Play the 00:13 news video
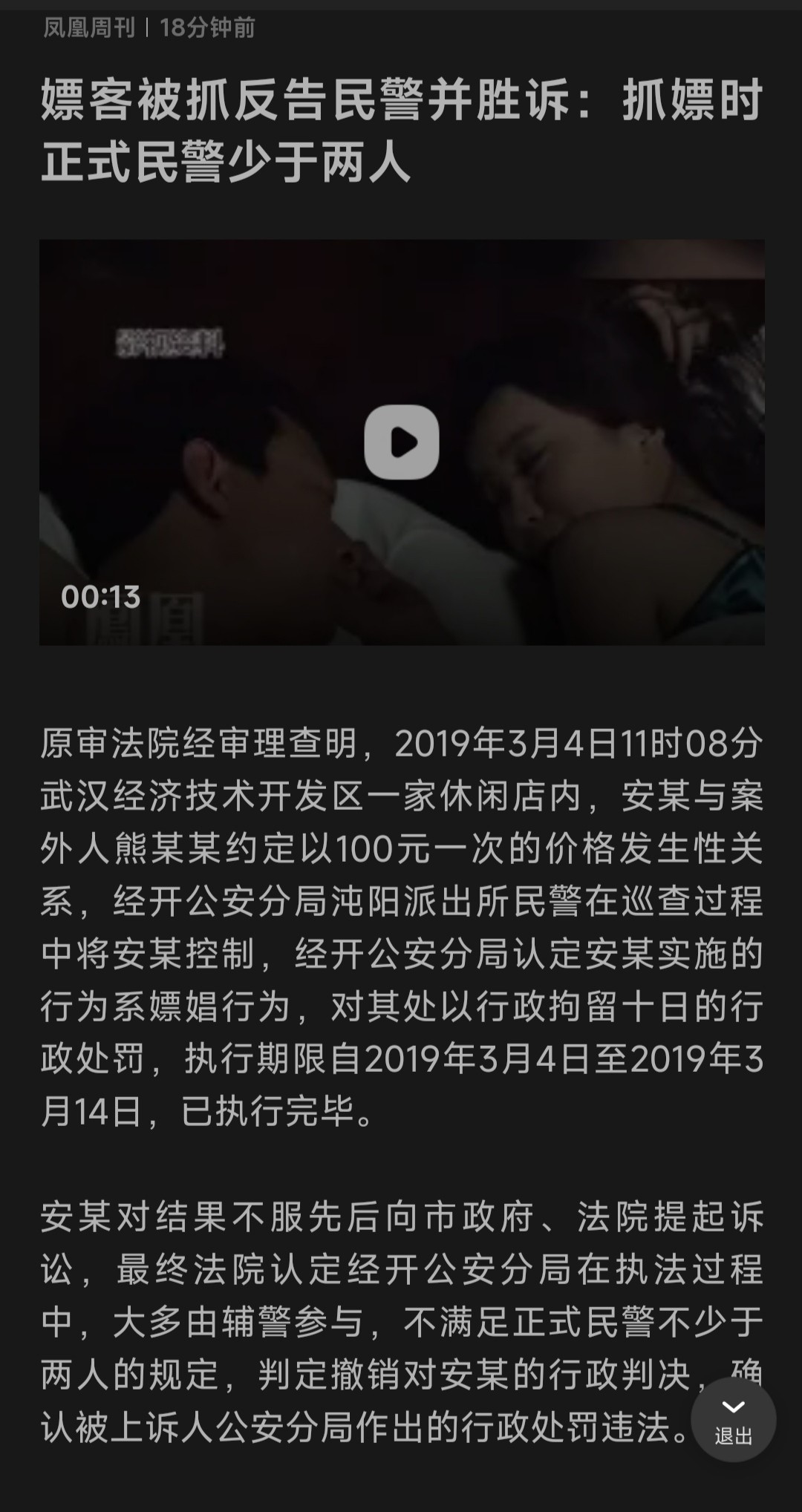 401,442
